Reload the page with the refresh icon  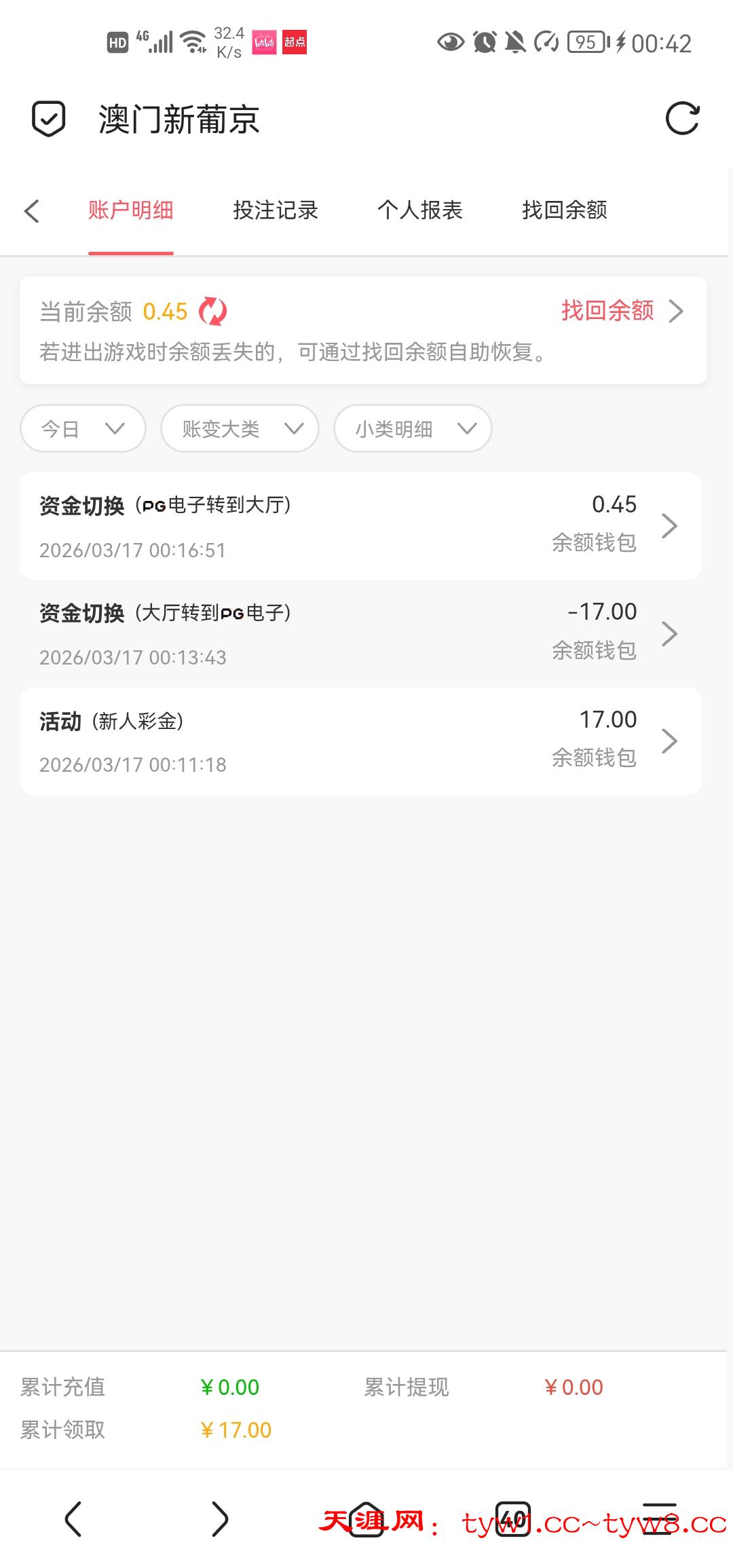682,119
